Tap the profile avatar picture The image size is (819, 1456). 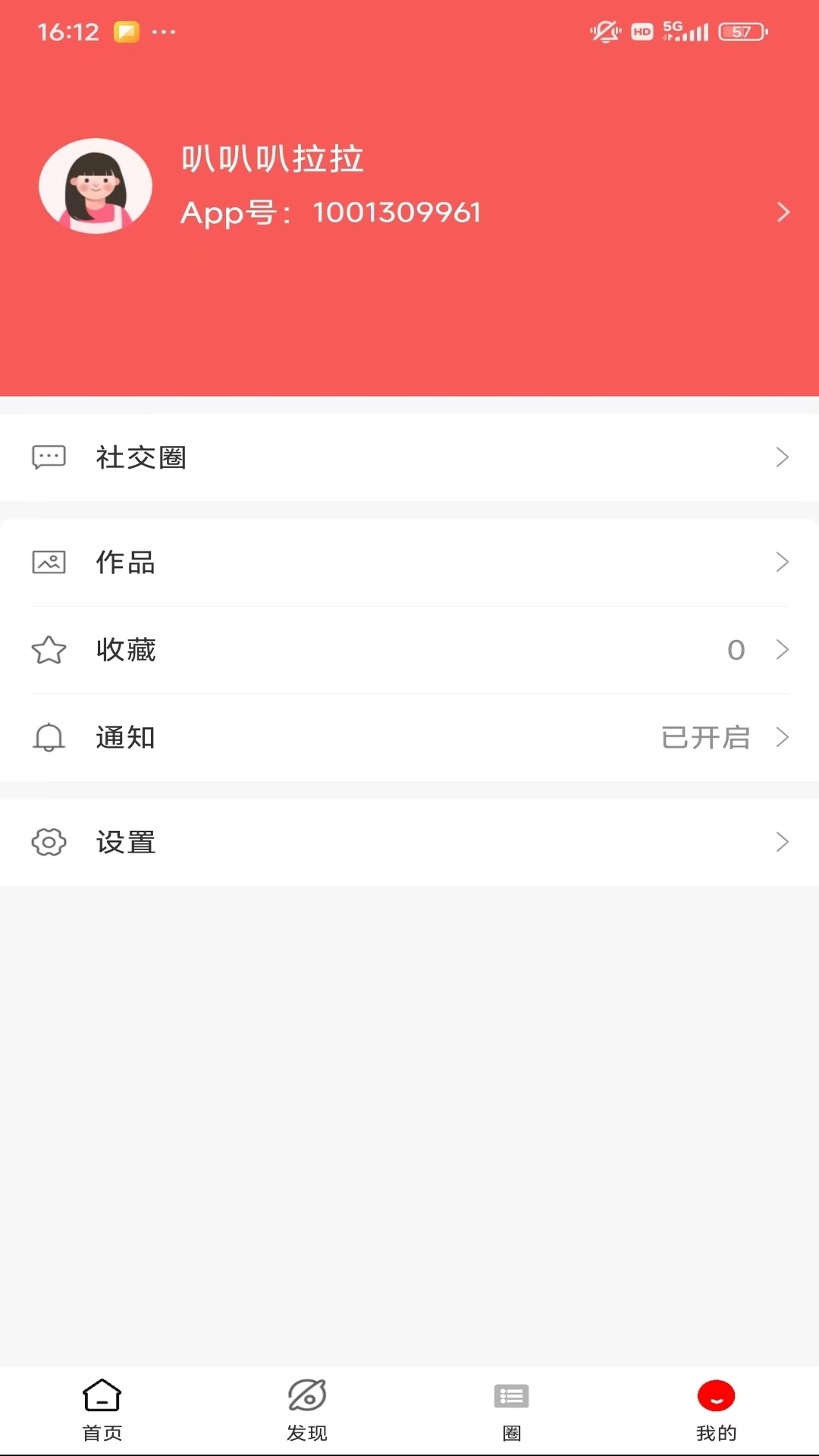coord(96,186)
